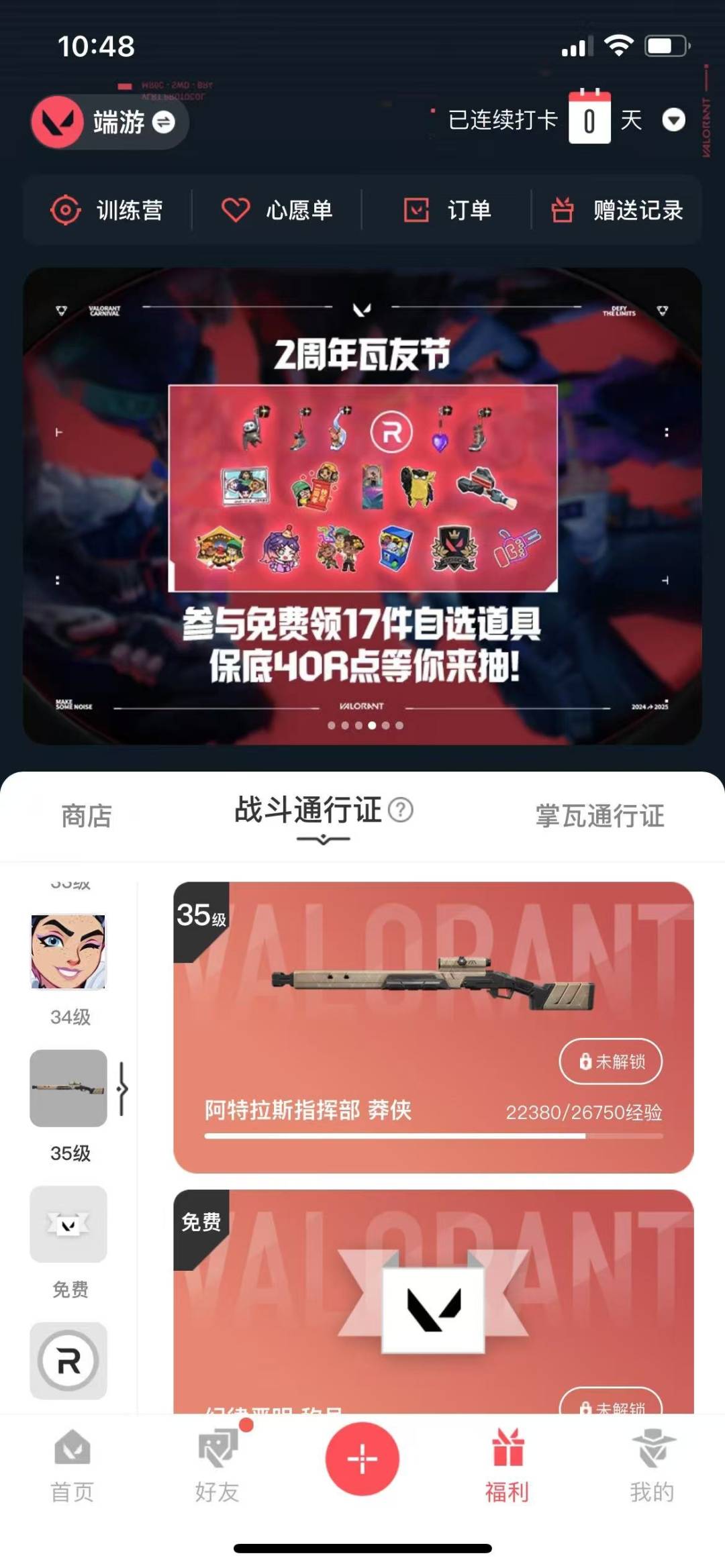Open the 心愿单 wishlist
Screen dimensions: 725x1568
point(277,210)
